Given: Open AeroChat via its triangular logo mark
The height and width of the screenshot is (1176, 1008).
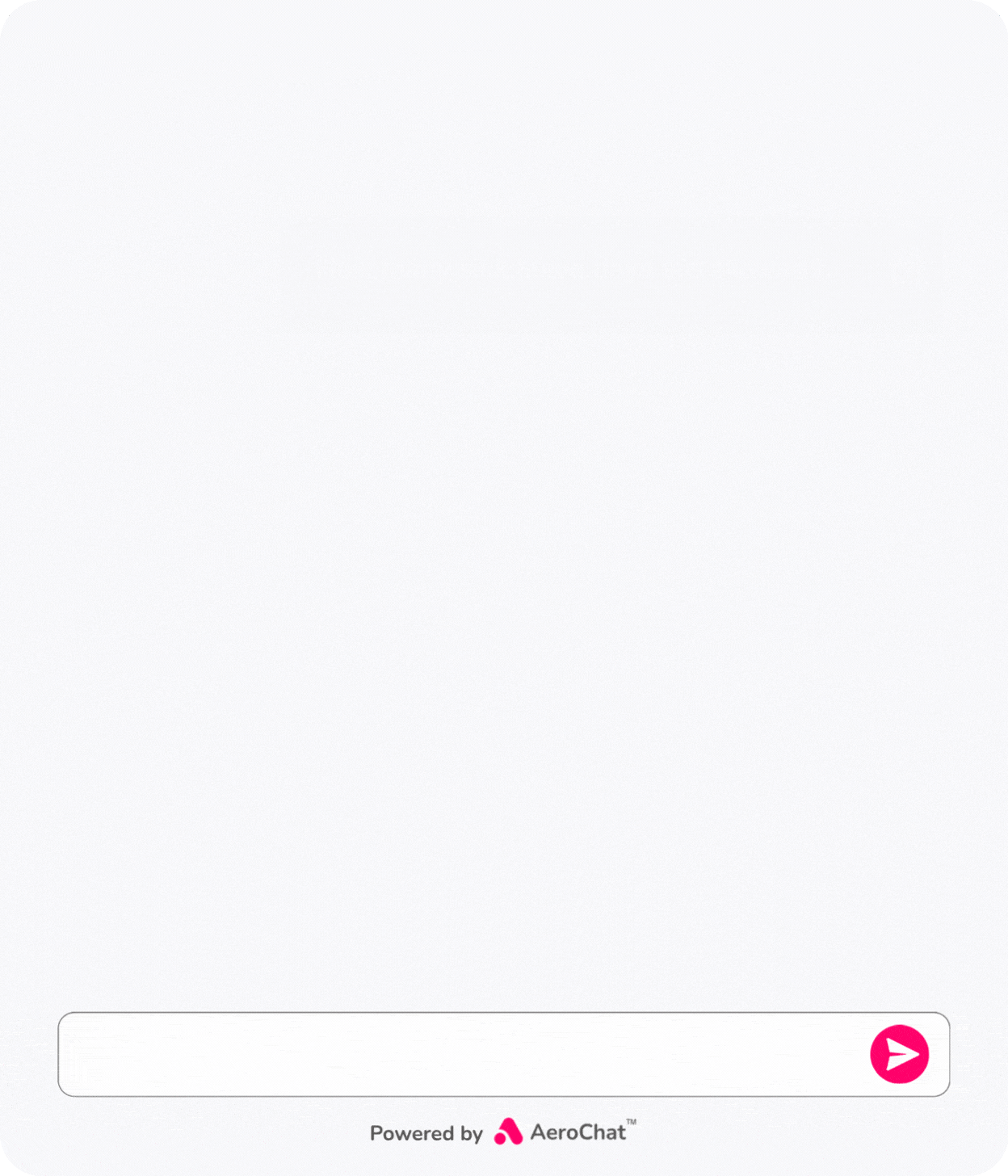Looking at the screenshot, I should pyautogui.click(x=508, y=1132).
